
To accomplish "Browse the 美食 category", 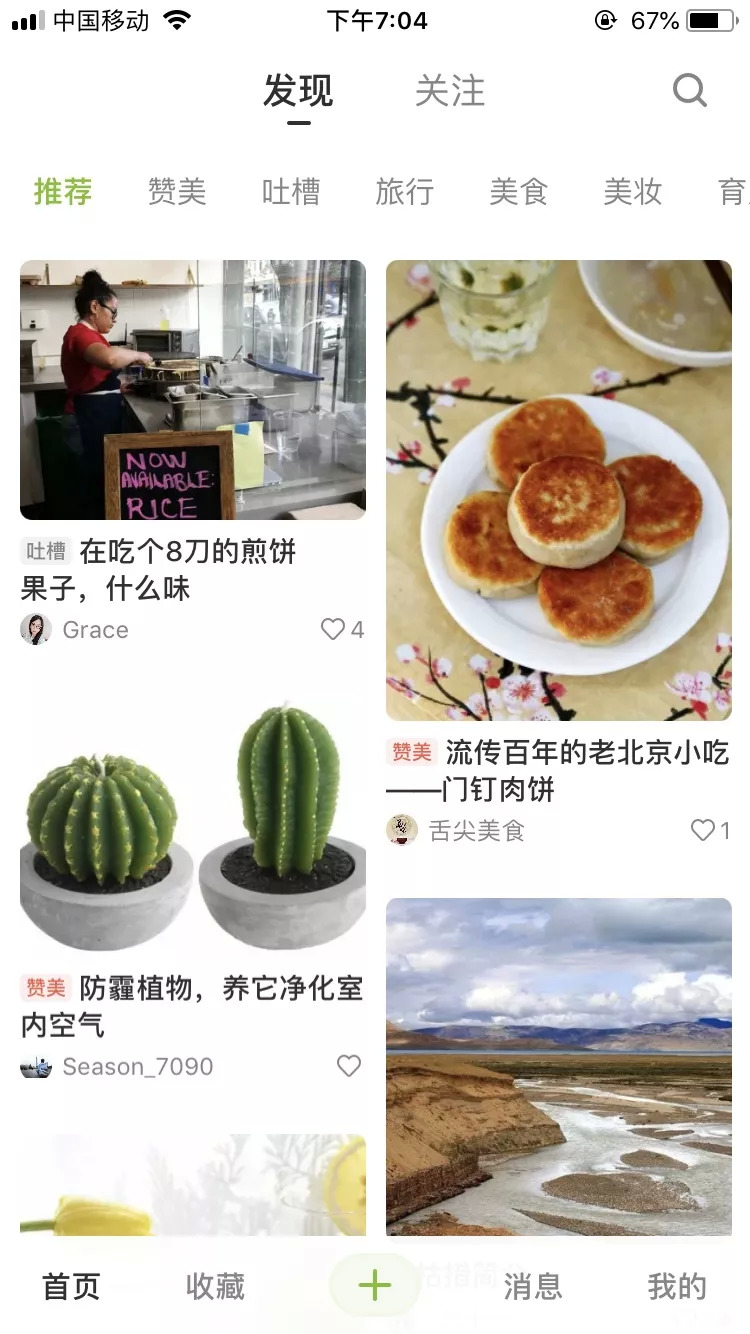I will 519,191.
